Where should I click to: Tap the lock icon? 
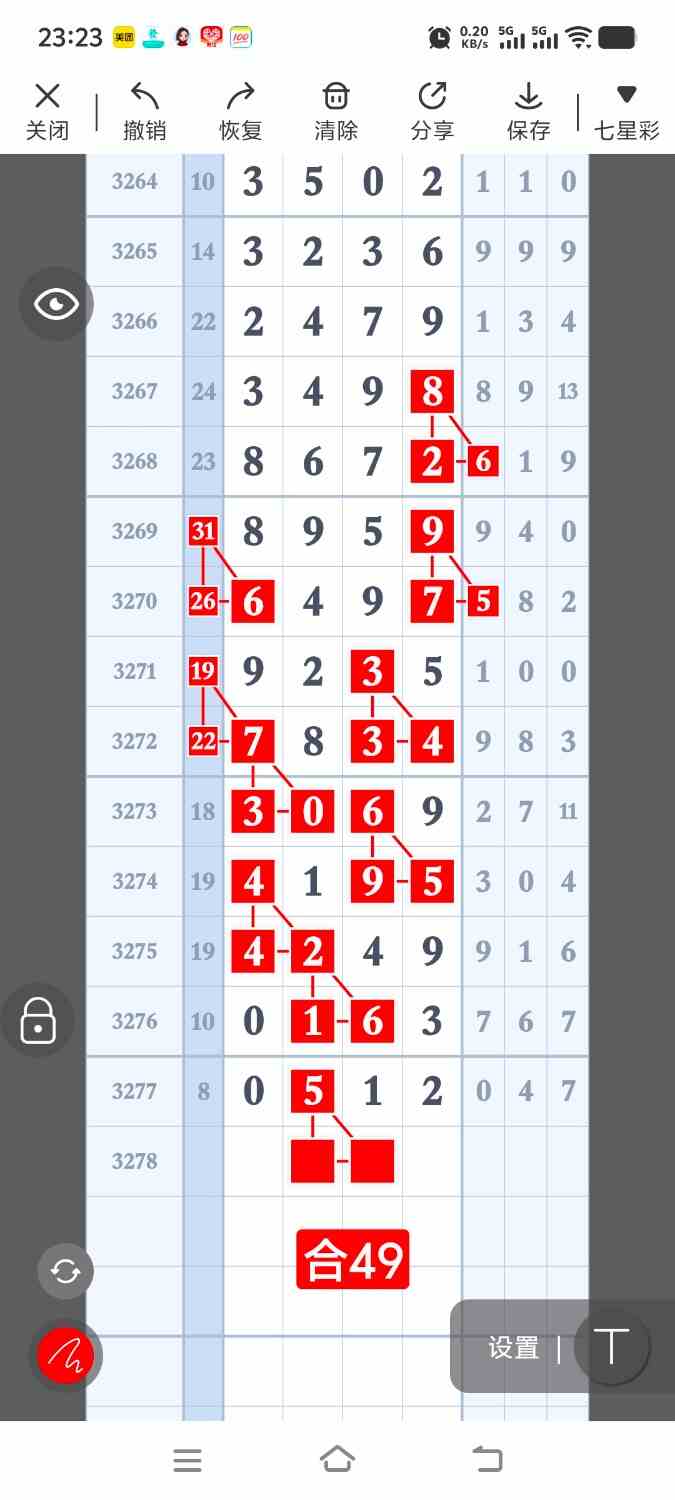(38, 1021)
